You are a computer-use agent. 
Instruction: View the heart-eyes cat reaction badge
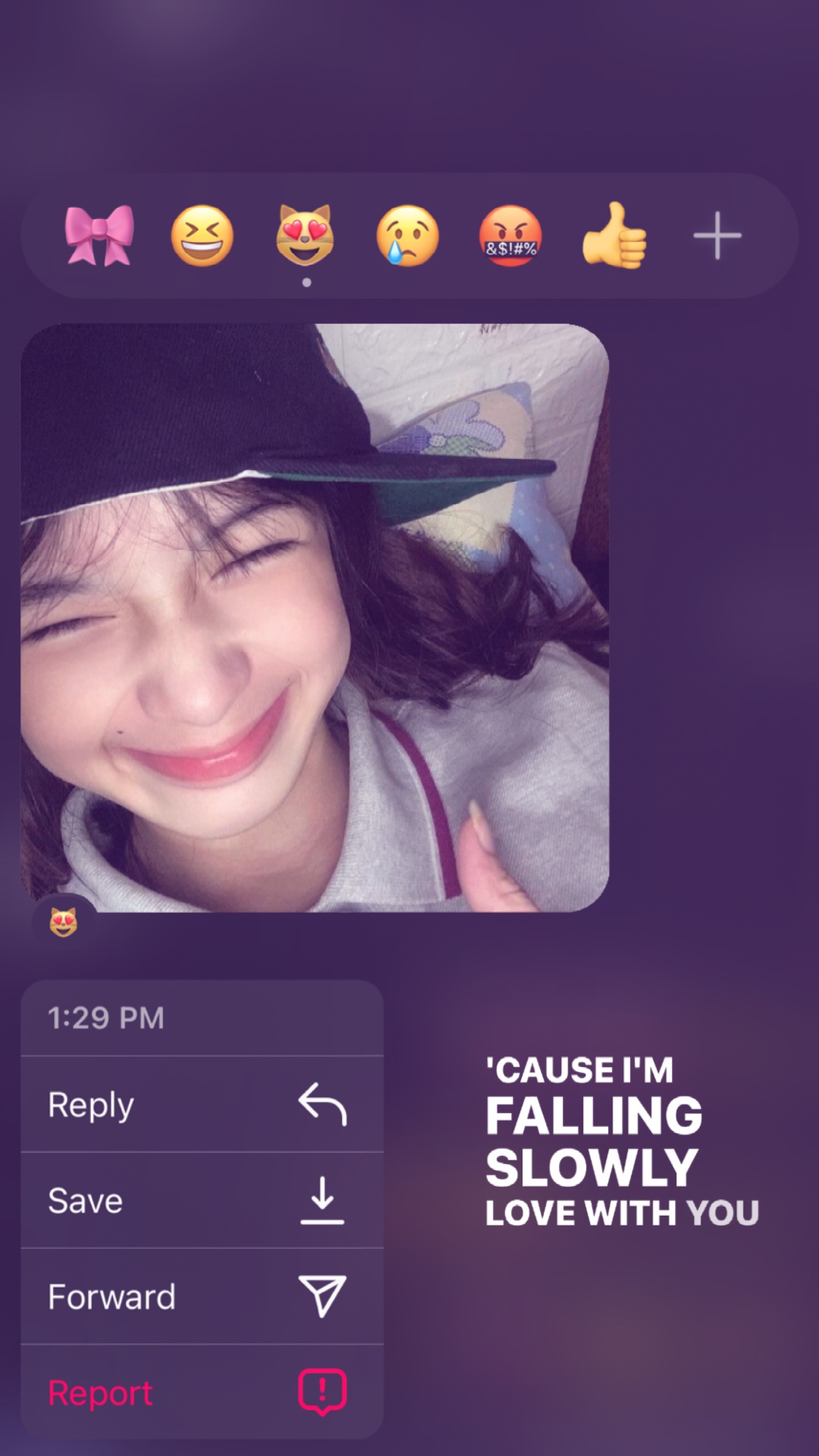click(64, 923)
